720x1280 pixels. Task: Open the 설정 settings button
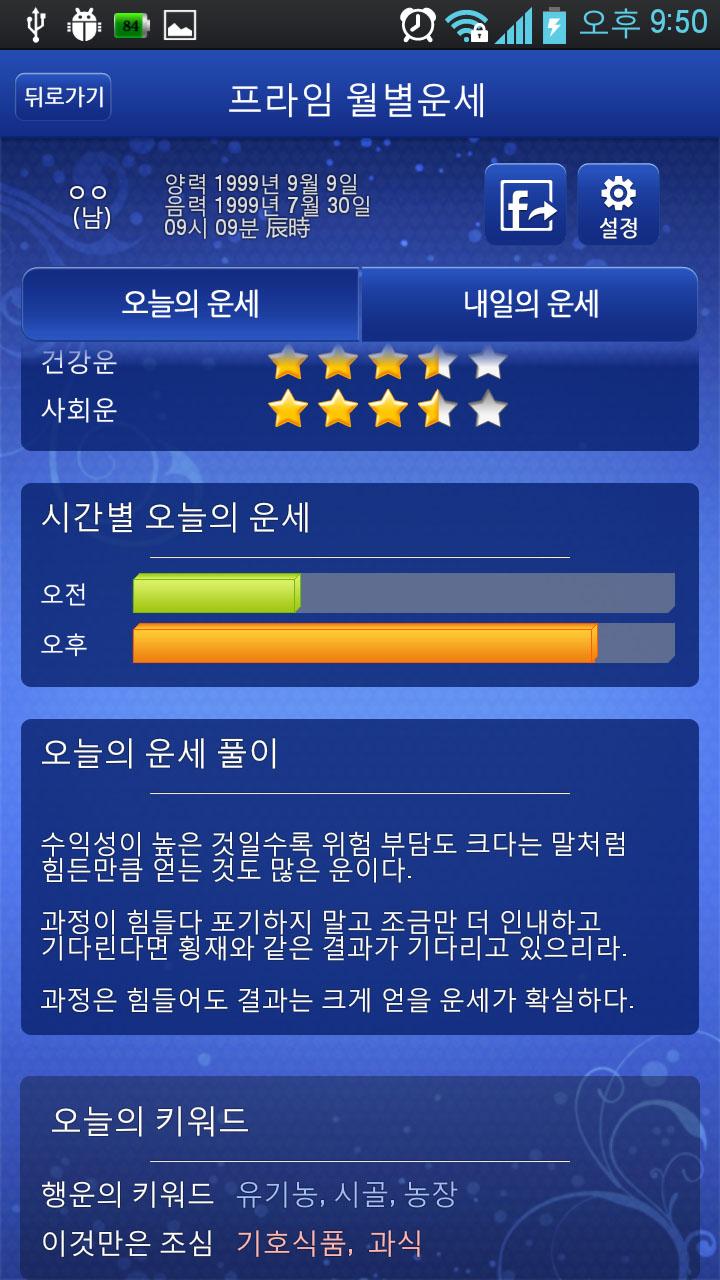click(x=618, y=204)
